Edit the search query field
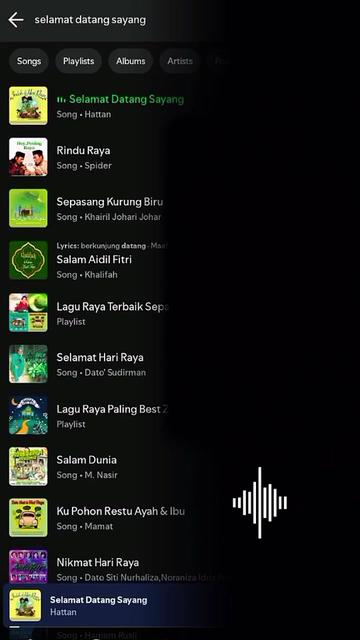 click(x=90, y=20)
